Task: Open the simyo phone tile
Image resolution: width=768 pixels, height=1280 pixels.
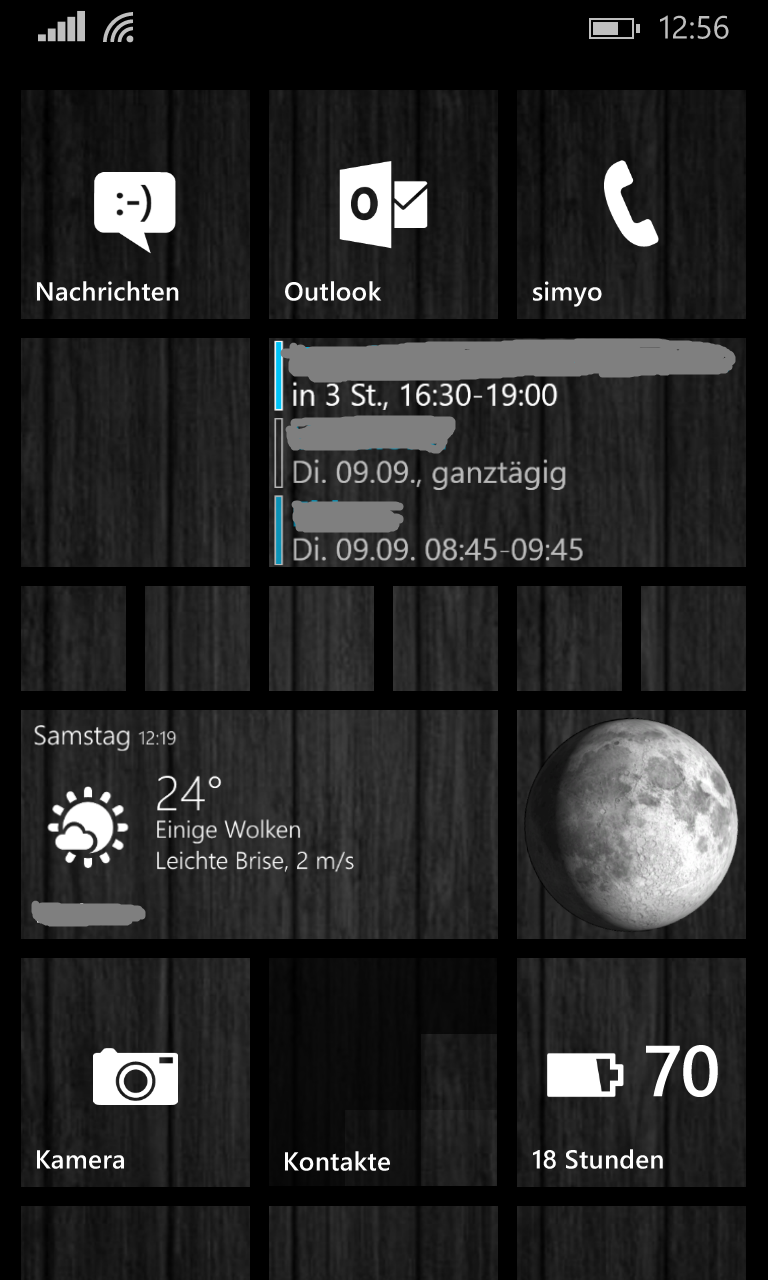Action: [x=631, y=204]
